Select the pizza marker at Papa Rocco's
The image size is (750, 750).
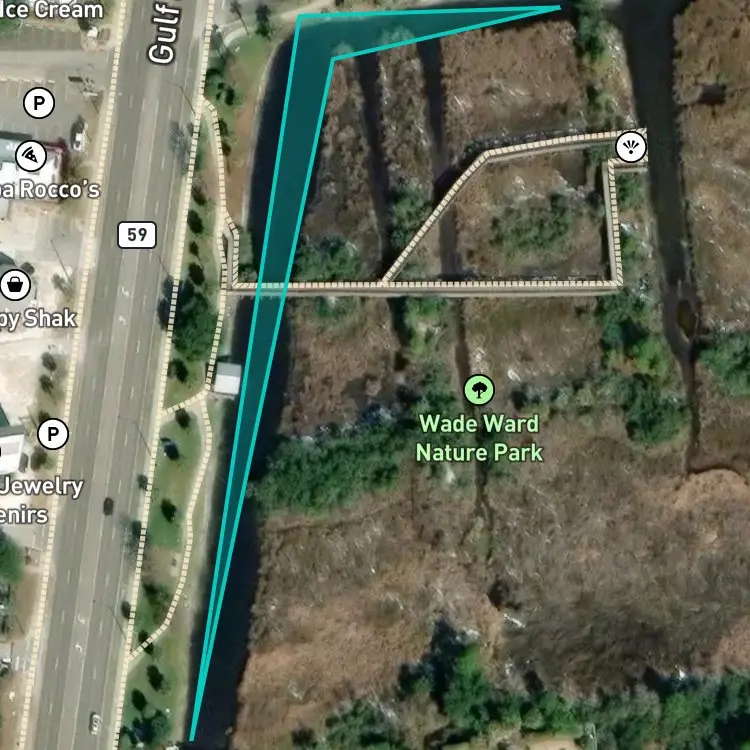[x=31, y=156]
